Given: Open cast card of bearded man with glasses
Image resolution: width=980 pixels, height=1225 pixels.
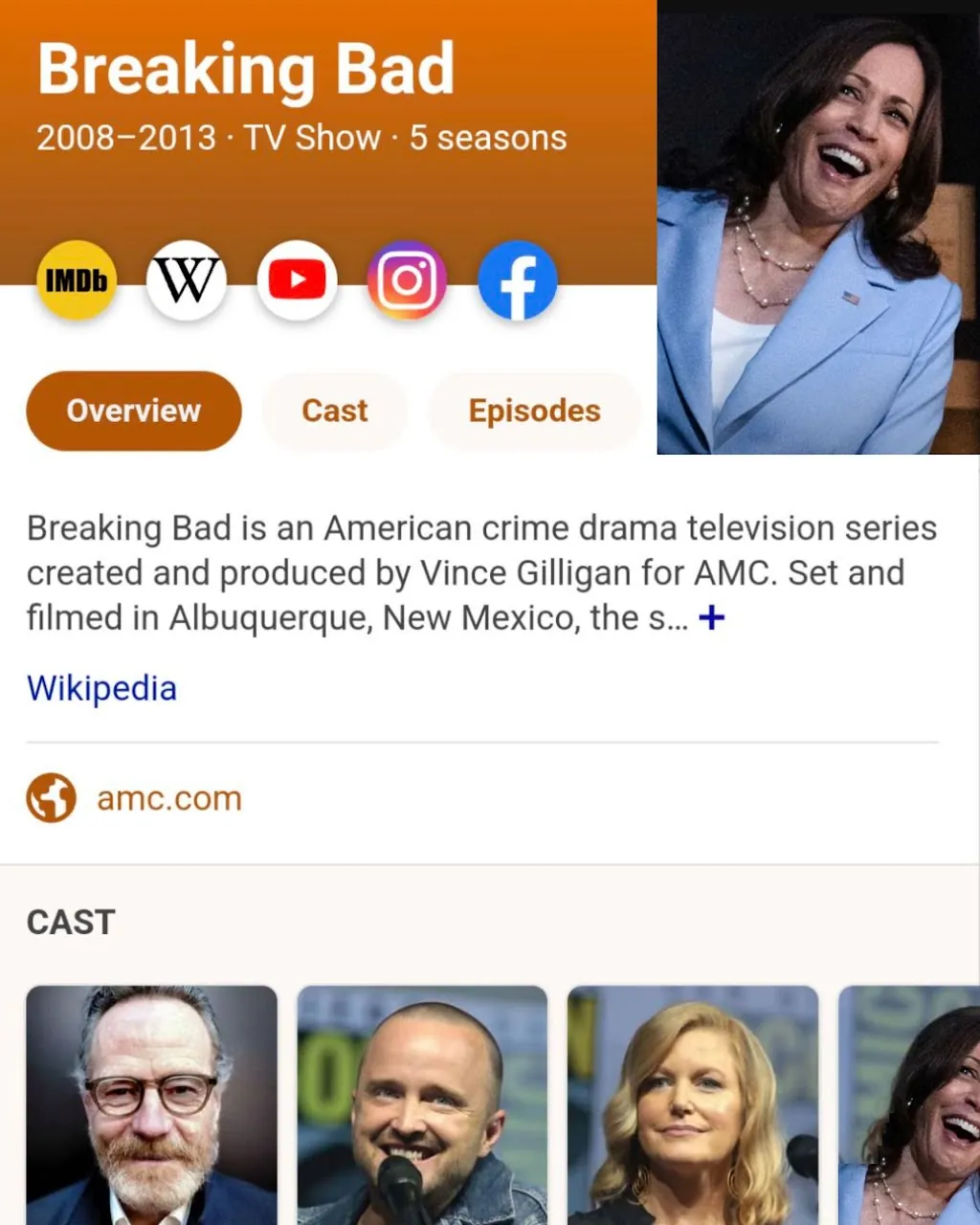Looking at the screenshot, I should [x=151, y=1105].
